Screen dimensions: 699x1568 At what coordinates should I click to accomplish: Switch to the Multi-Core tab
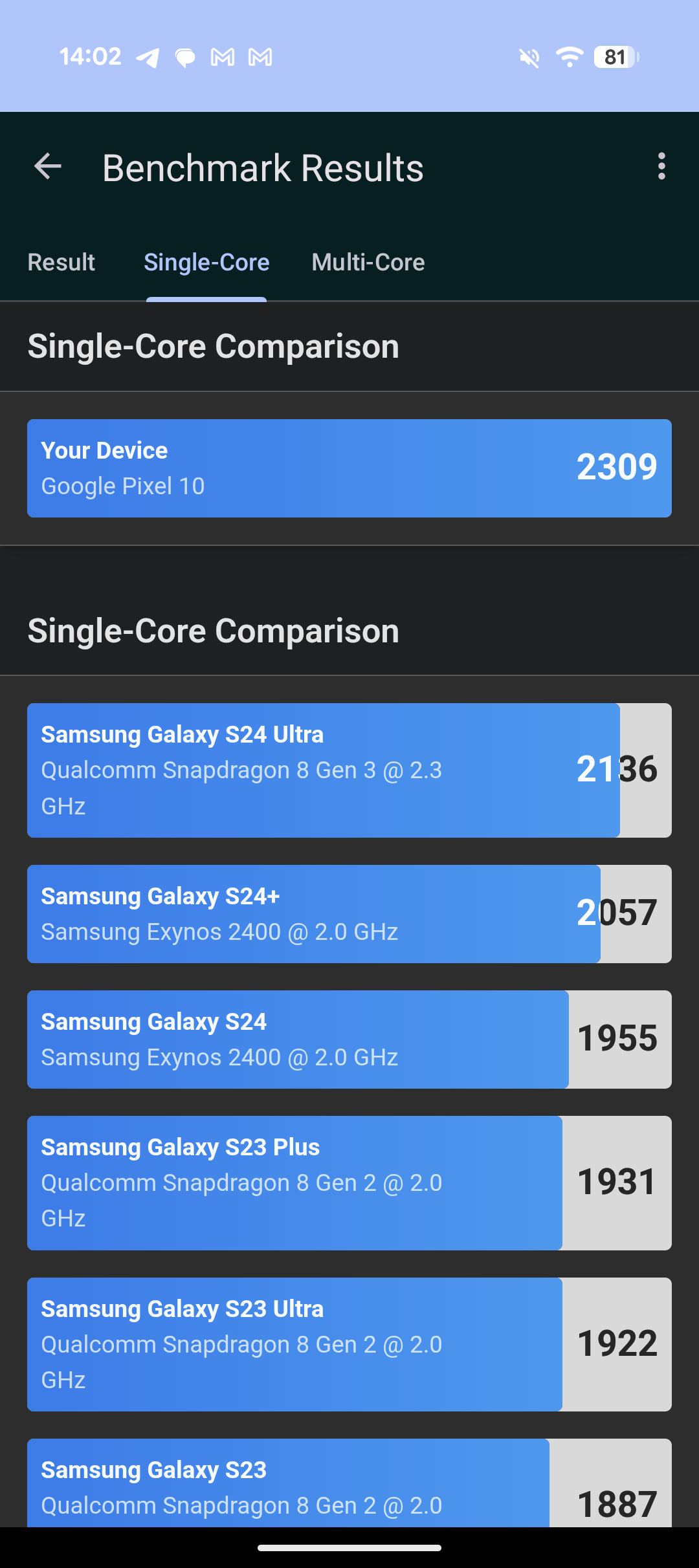click(368, 263)
